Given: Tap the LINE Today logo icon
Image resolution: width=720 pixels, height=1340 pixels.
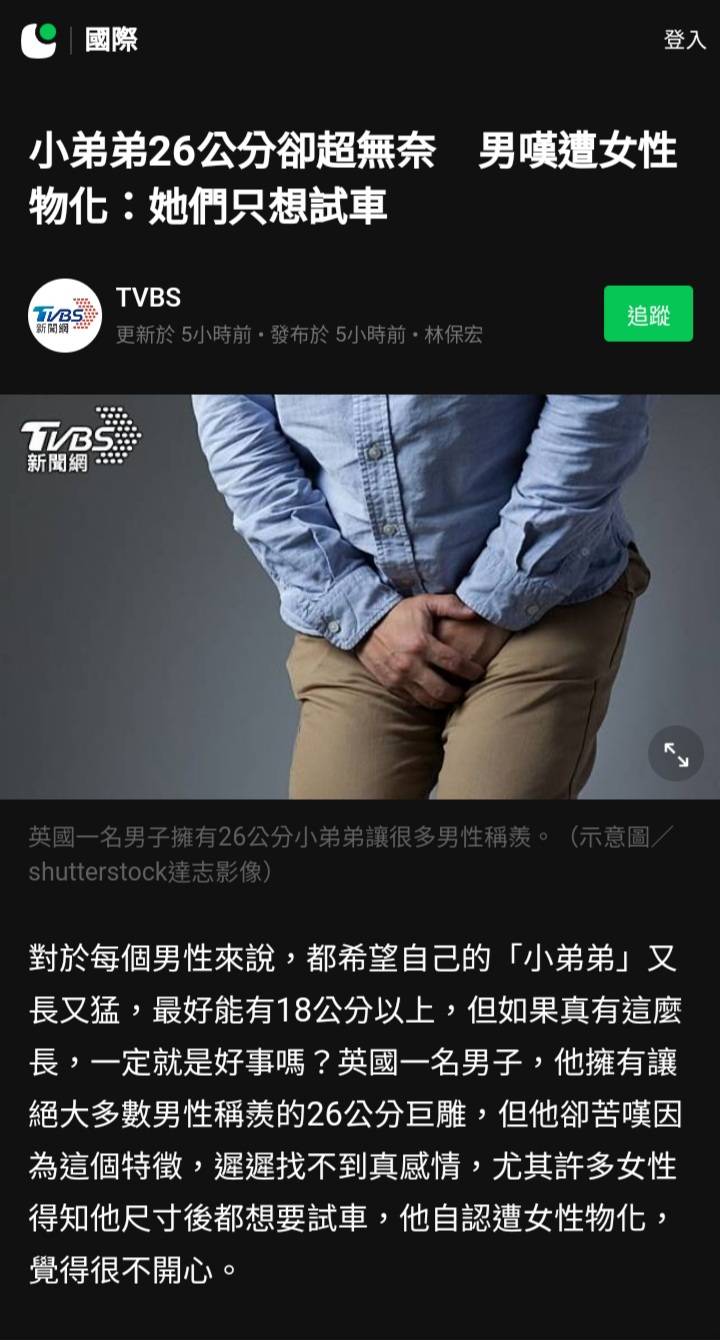Looking at the screenshot, I should (39, 40).
